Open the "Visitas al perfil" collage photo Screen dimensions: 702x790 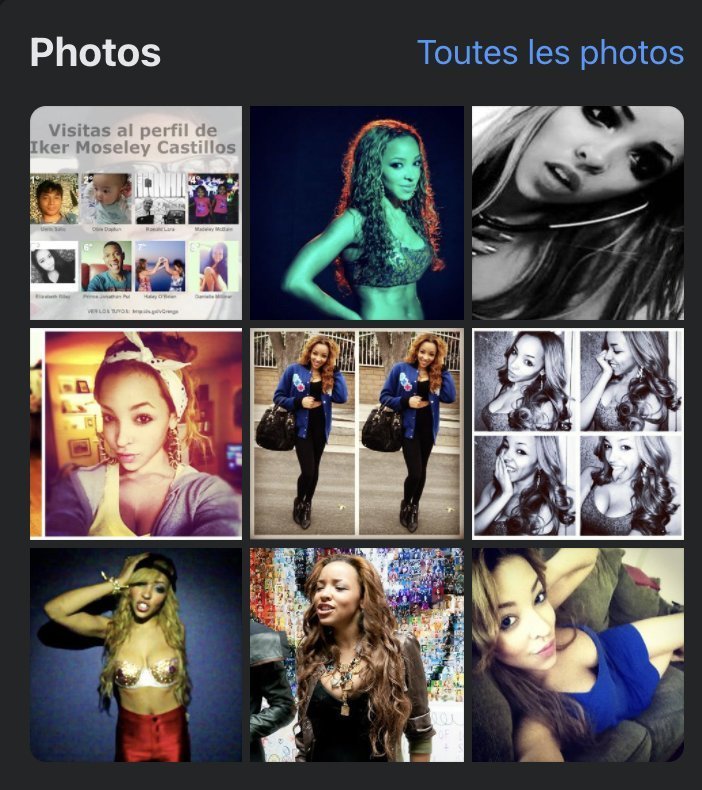(x=136, y=213)
